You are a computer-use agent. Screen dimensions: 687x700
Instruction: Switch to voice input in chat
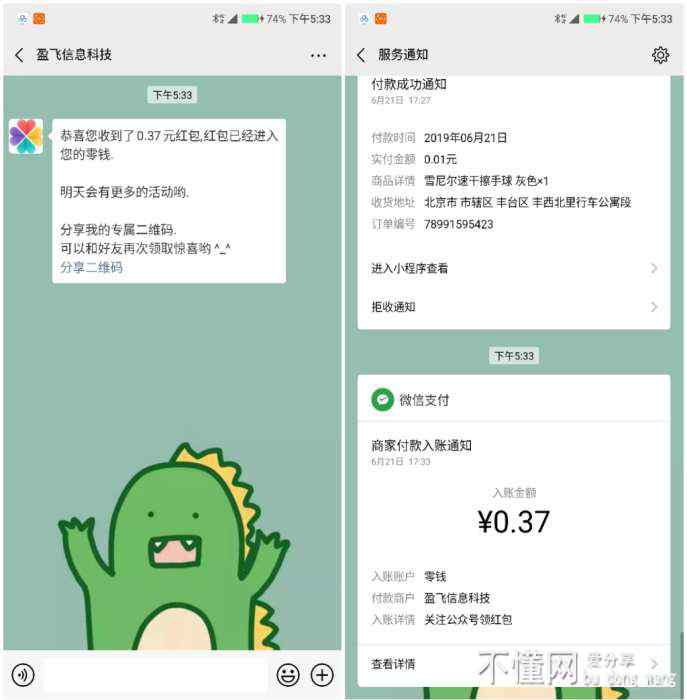coord(23,674)
